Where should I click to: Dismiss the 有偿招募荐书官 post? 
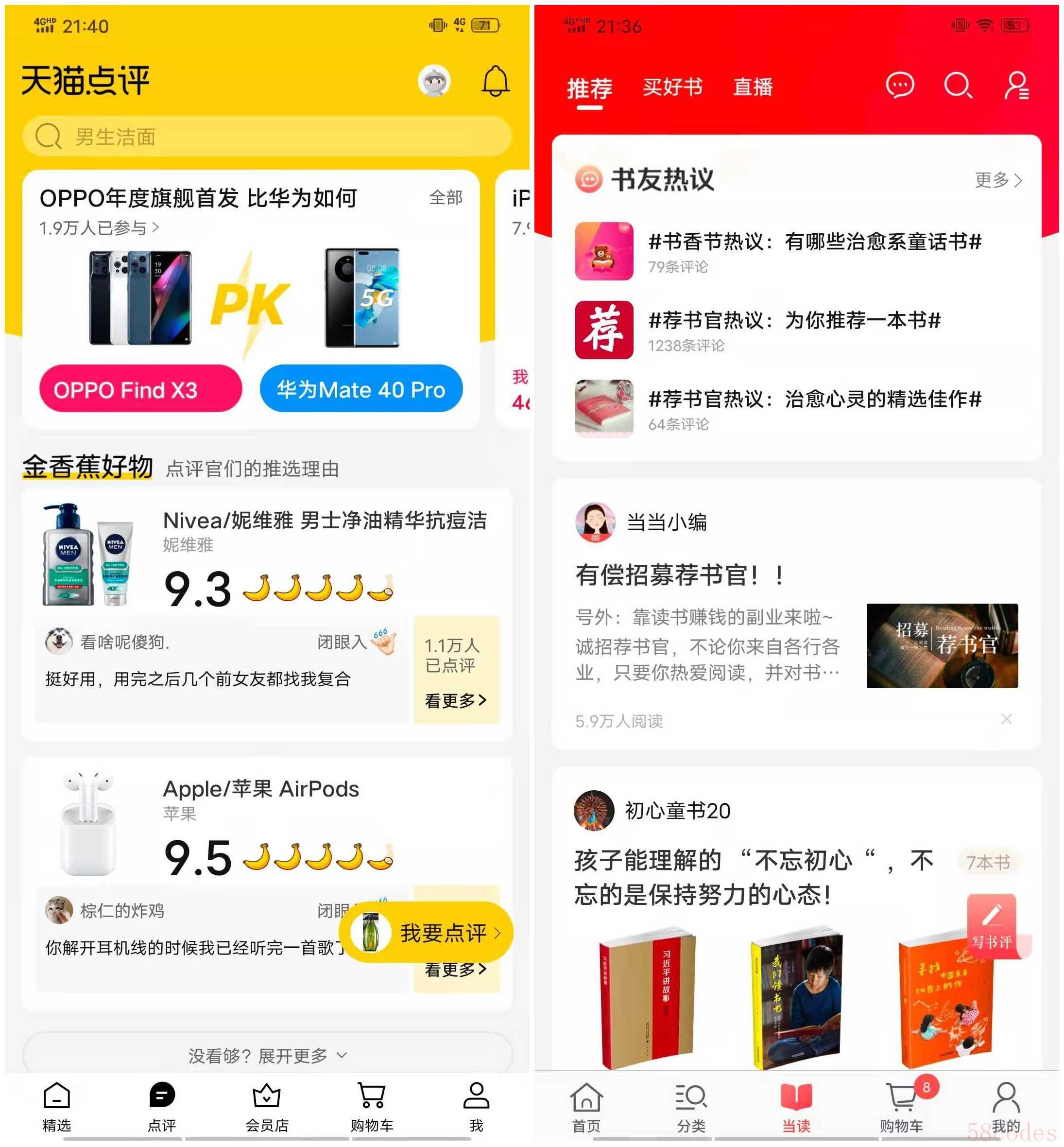[1006, 719]
